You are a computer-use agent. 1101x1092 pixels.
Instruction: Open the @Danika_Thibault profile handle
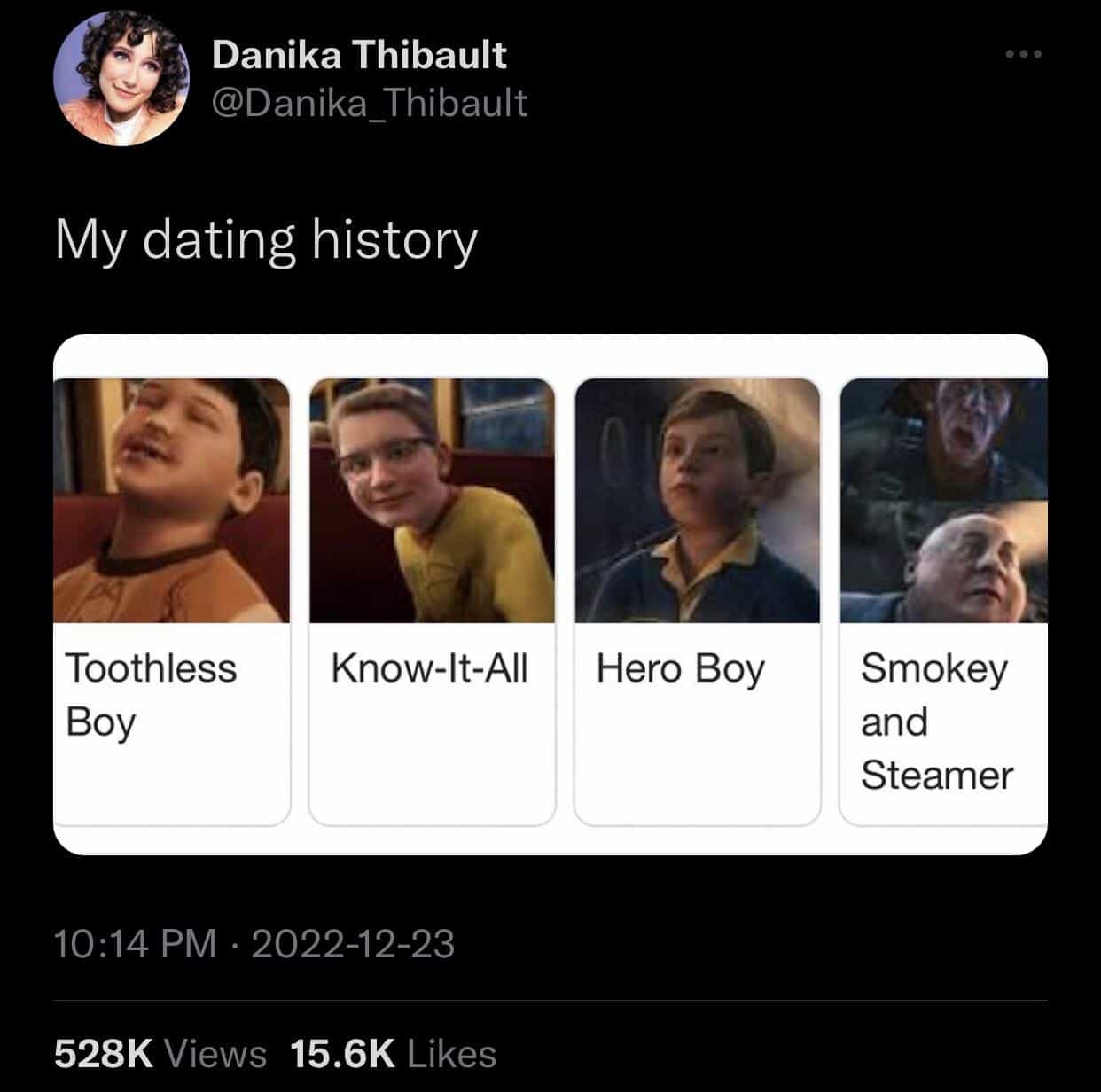click(x=370, y=103)
